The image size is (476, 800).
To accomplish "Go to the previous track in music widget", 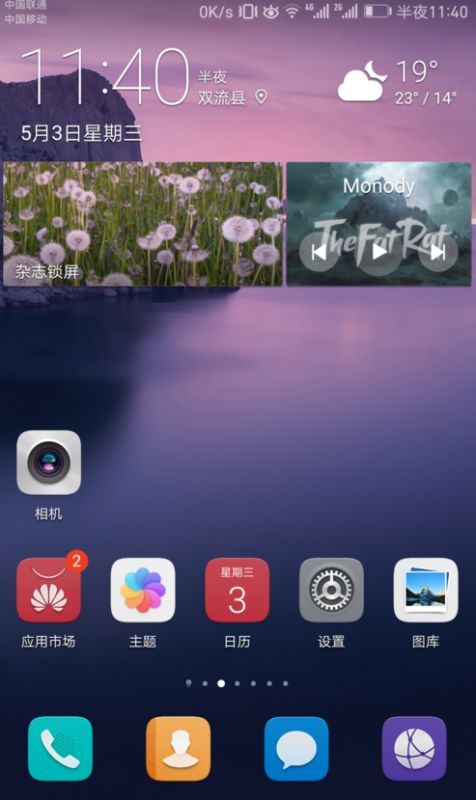I will click(319, 252).
